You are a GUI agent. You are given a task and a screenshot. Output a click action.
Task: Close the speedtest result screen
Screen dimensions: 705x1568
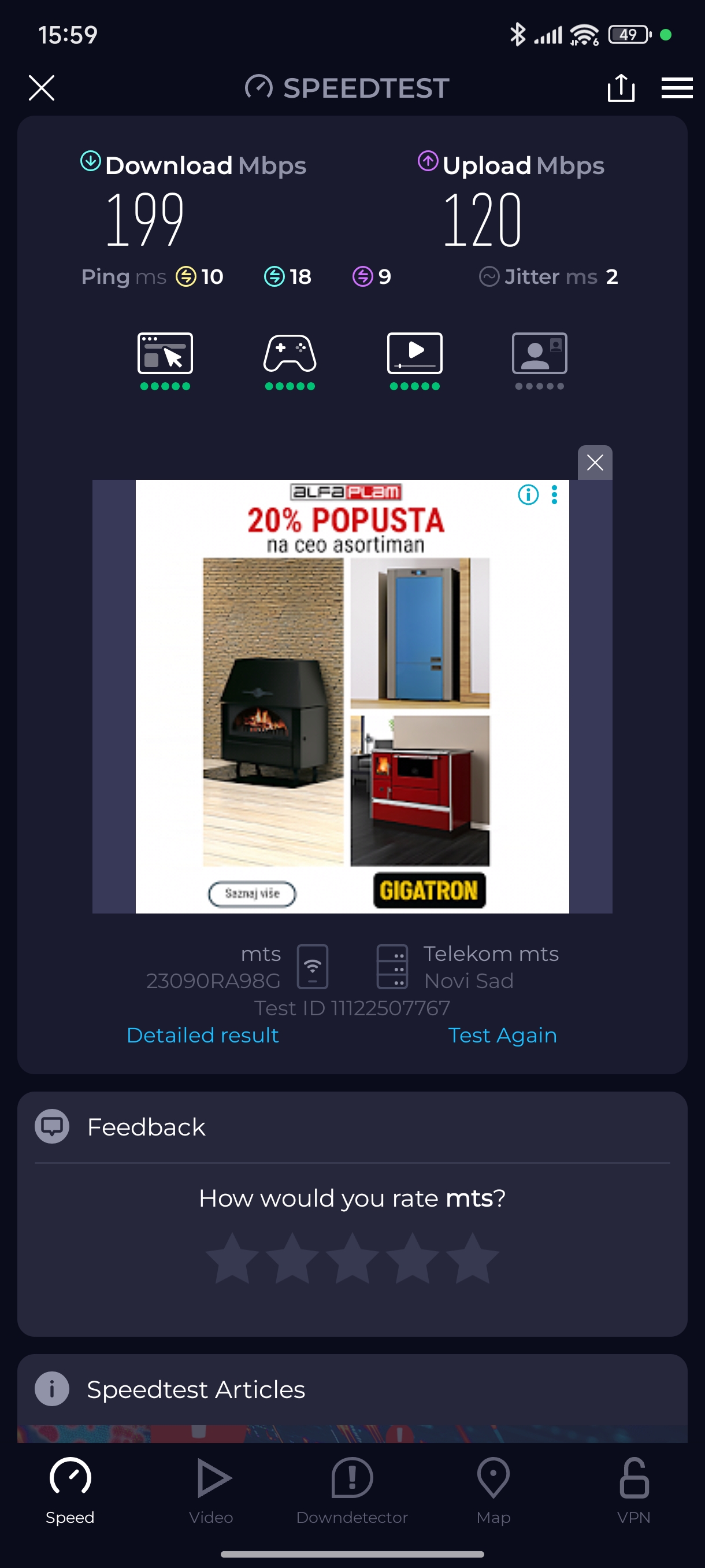pos(42,88)
